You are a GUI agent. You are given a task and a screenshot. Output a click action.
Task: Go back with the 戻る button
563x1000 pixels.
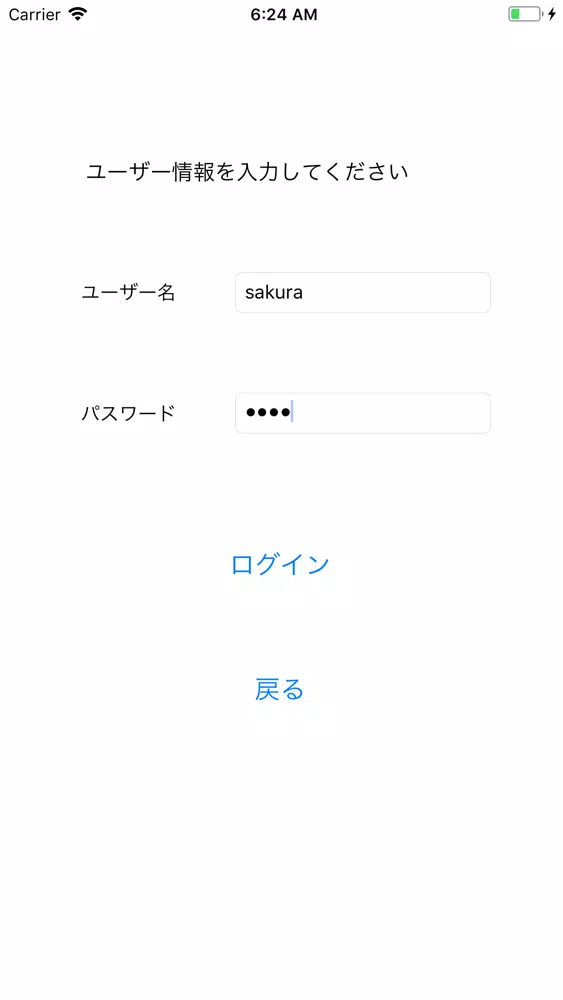click(279, 689)
